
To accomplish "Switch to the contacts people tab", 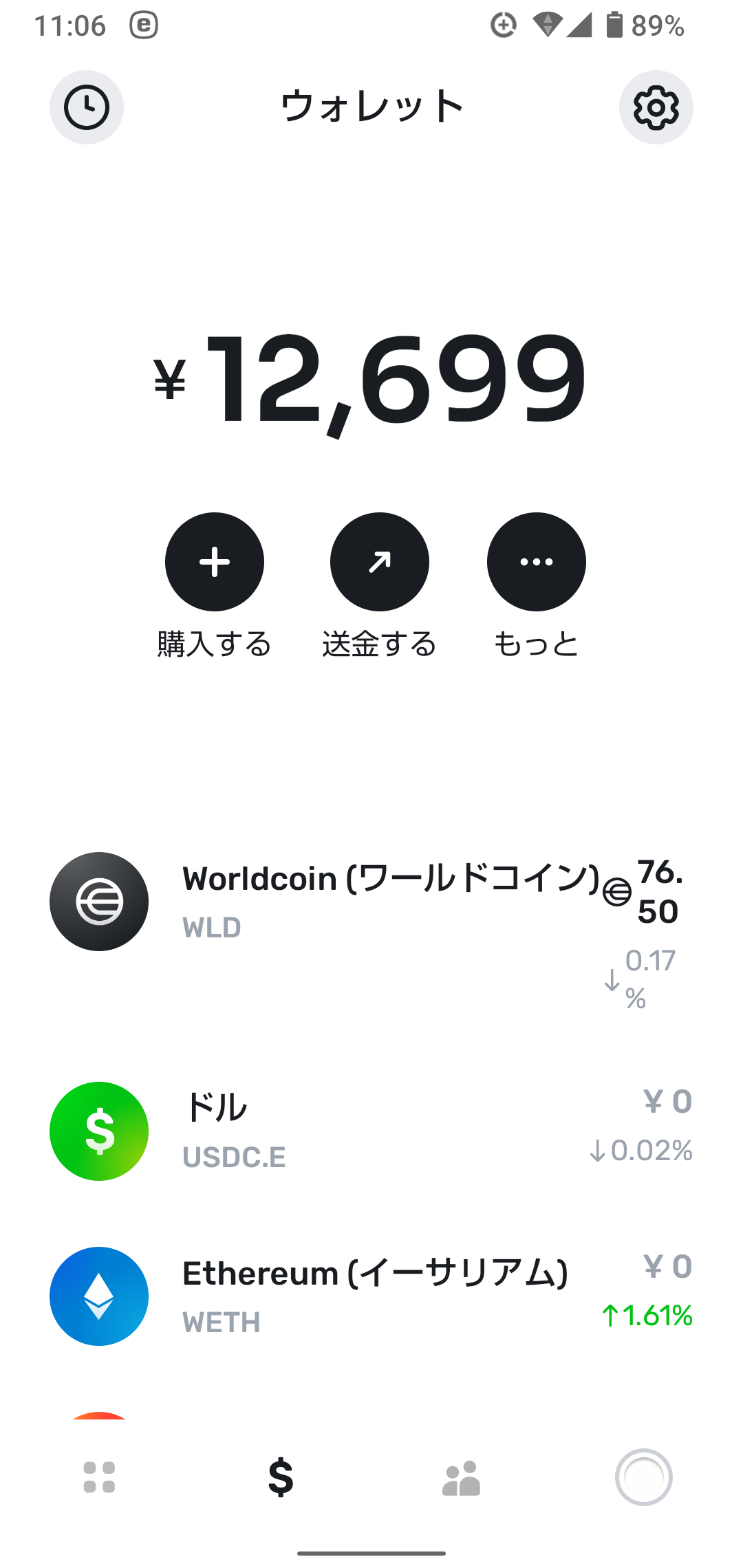I will pyautogui.click(x=462, y=1477).
